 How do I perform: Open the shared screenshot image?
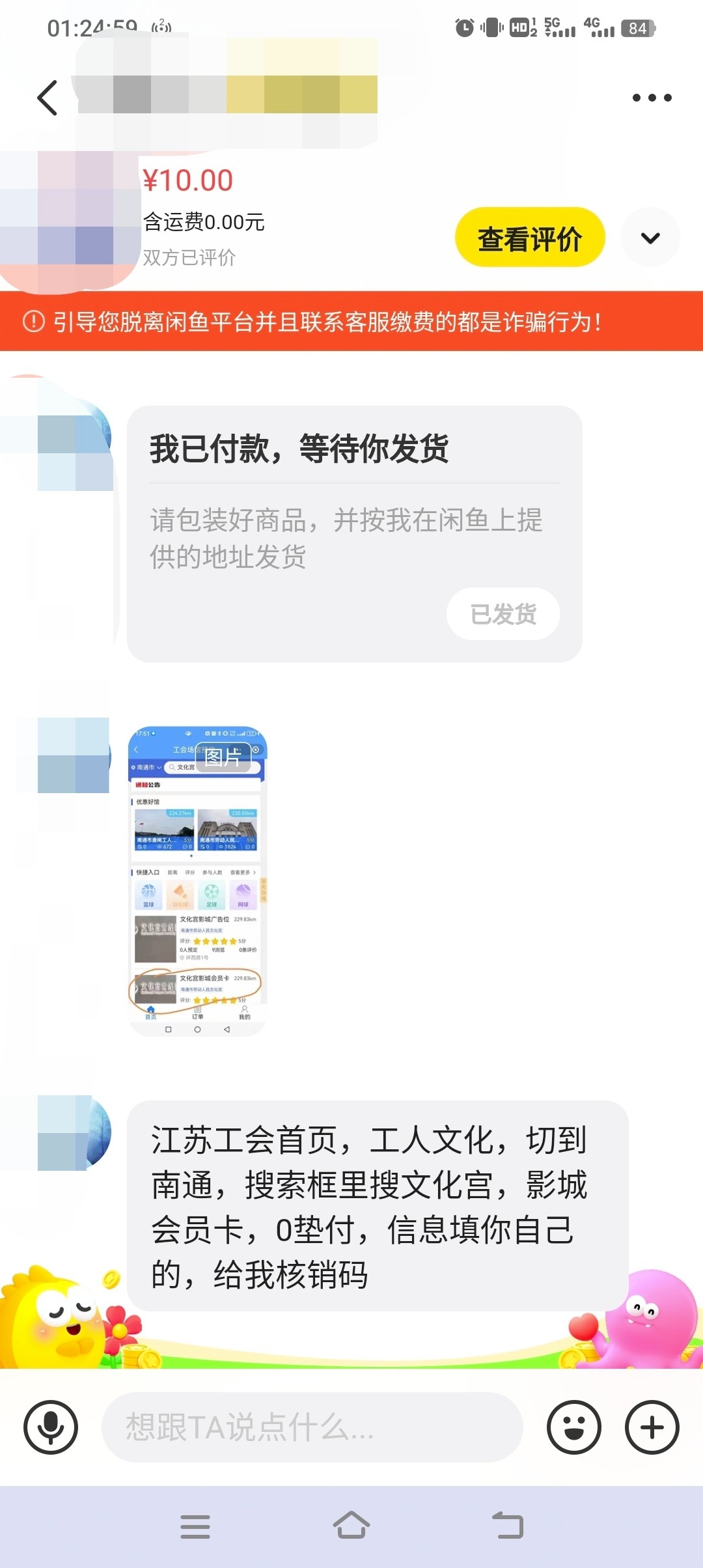coord(198,880)
